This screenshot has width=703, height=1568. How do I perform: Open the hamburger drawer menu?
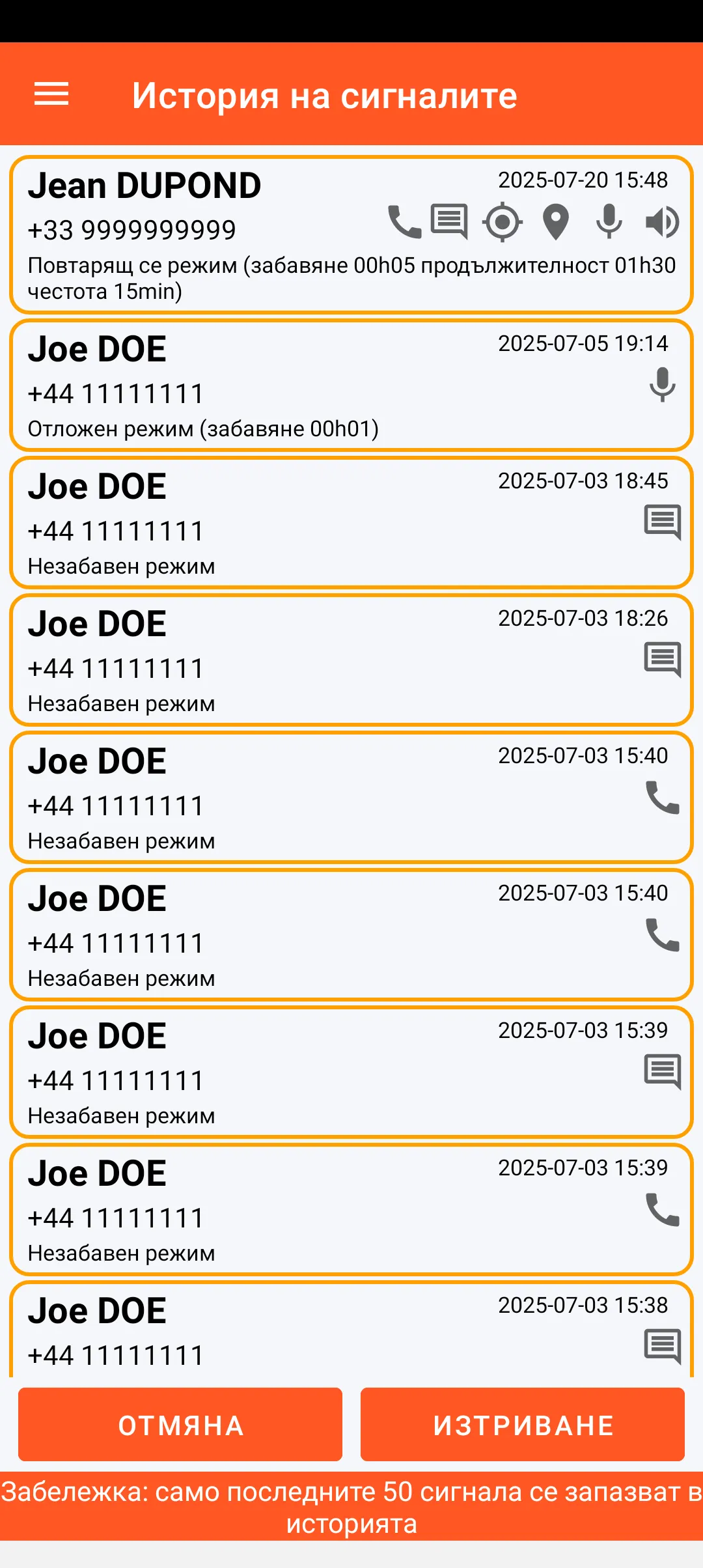click(51, 94)
